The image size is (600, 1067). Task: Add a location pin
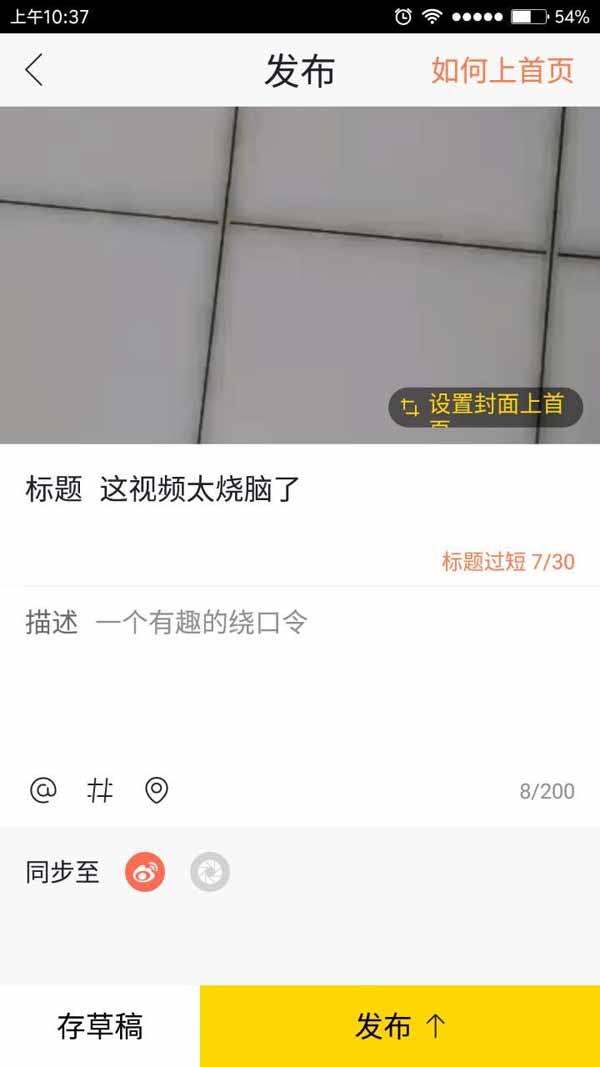click(157, 791)
